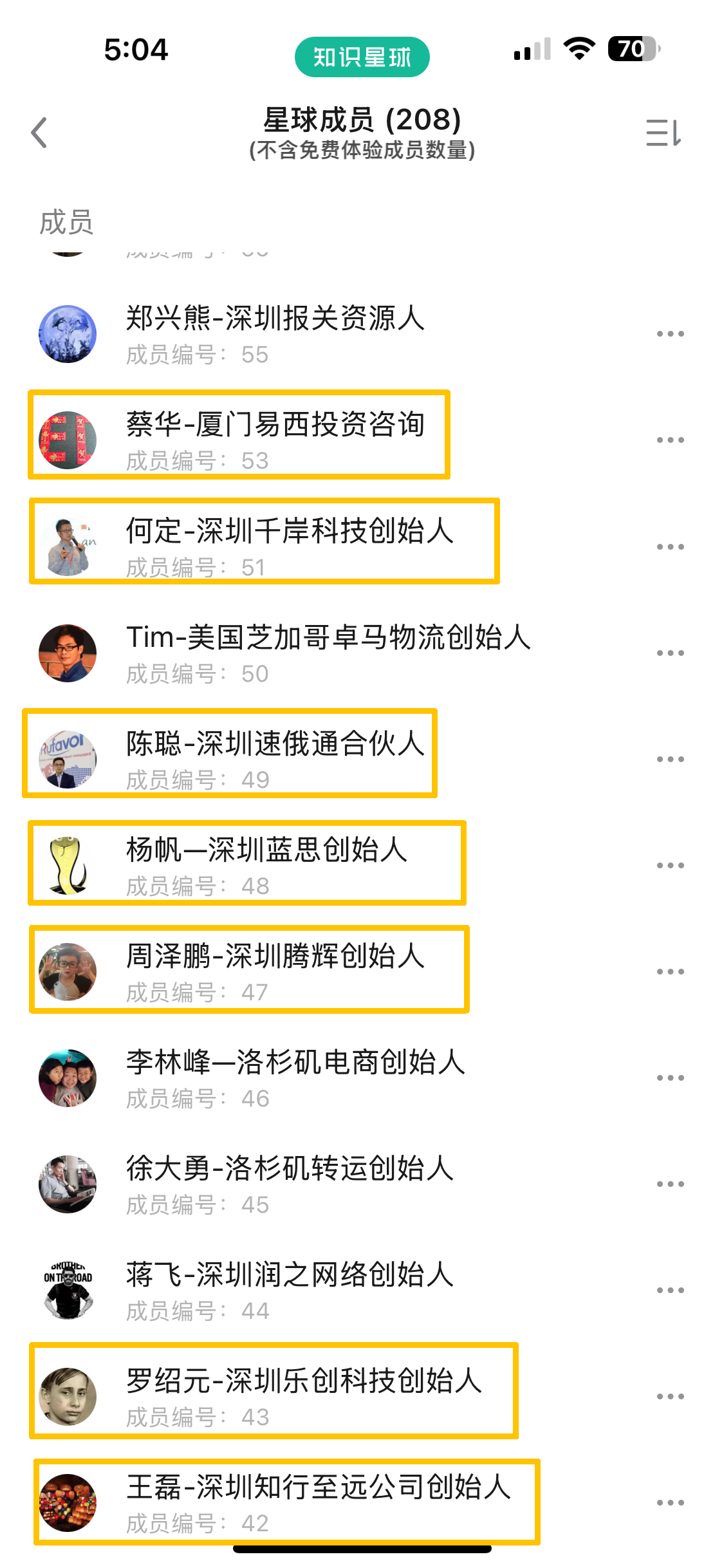This screenshot has width=724, height=1568.
Task: Show more options for Tim
Action: point(669,653)
